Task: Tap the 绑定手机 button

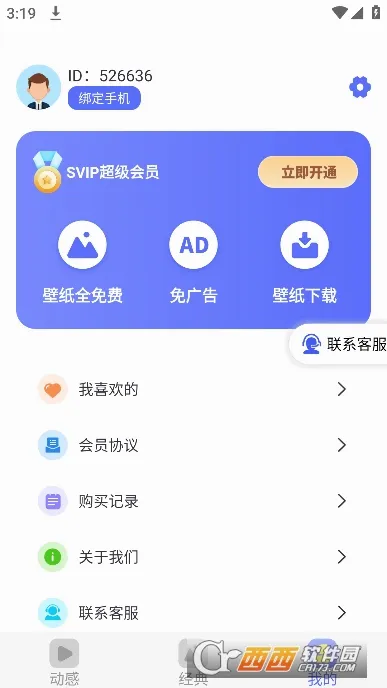Action: point(104,98)
